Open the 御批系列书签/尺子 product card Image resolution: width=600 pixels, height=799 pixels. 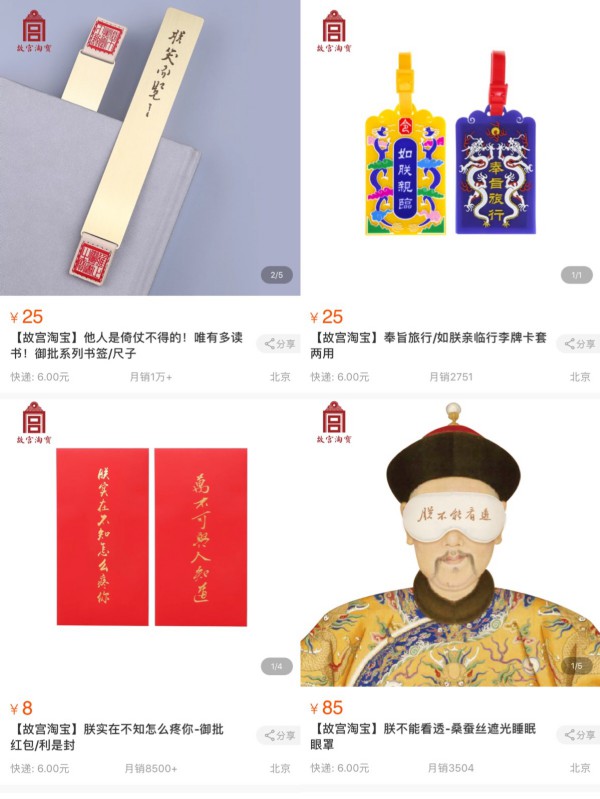click(150, 150)
